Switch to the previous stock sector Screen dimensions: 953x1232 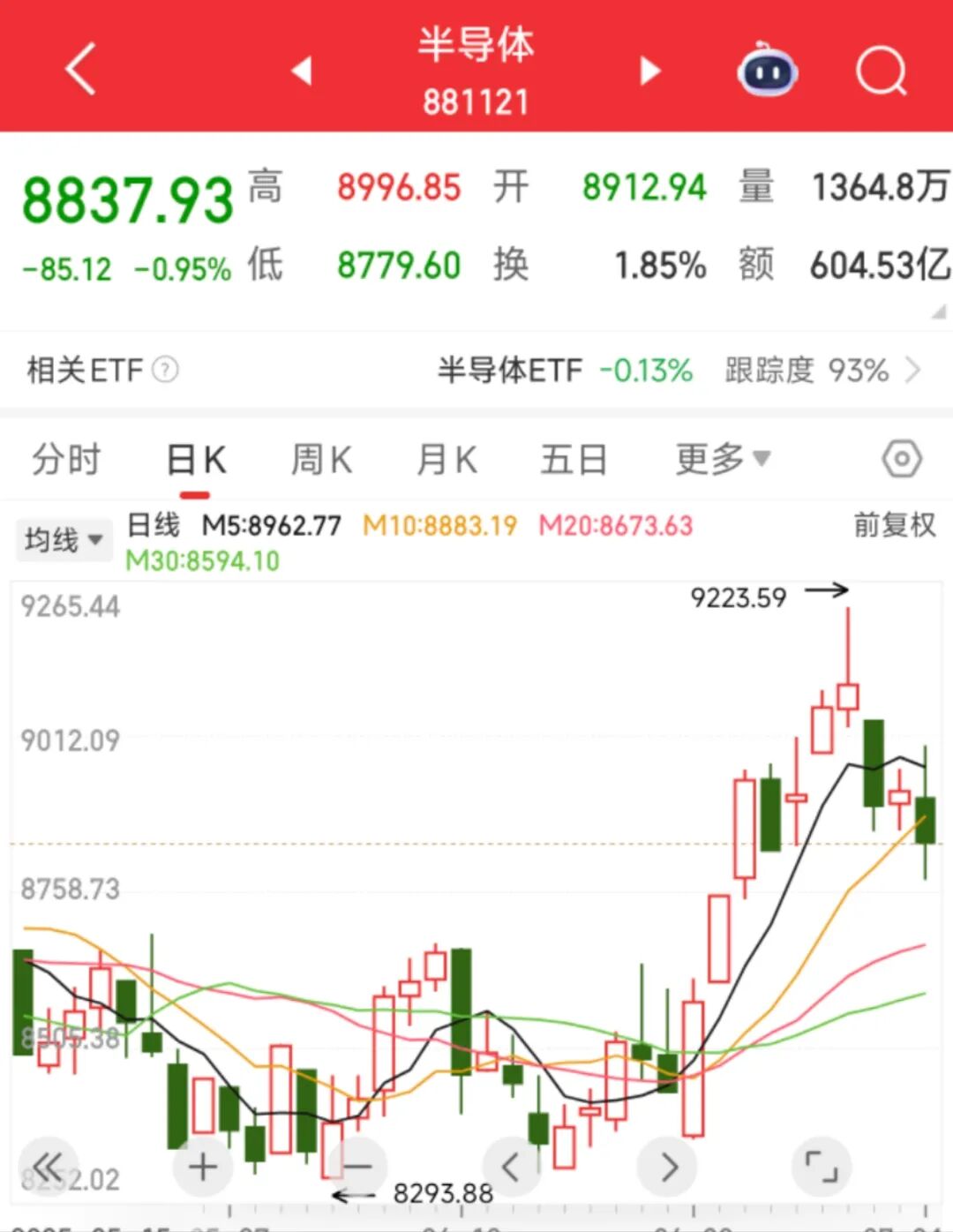[302, 70]
